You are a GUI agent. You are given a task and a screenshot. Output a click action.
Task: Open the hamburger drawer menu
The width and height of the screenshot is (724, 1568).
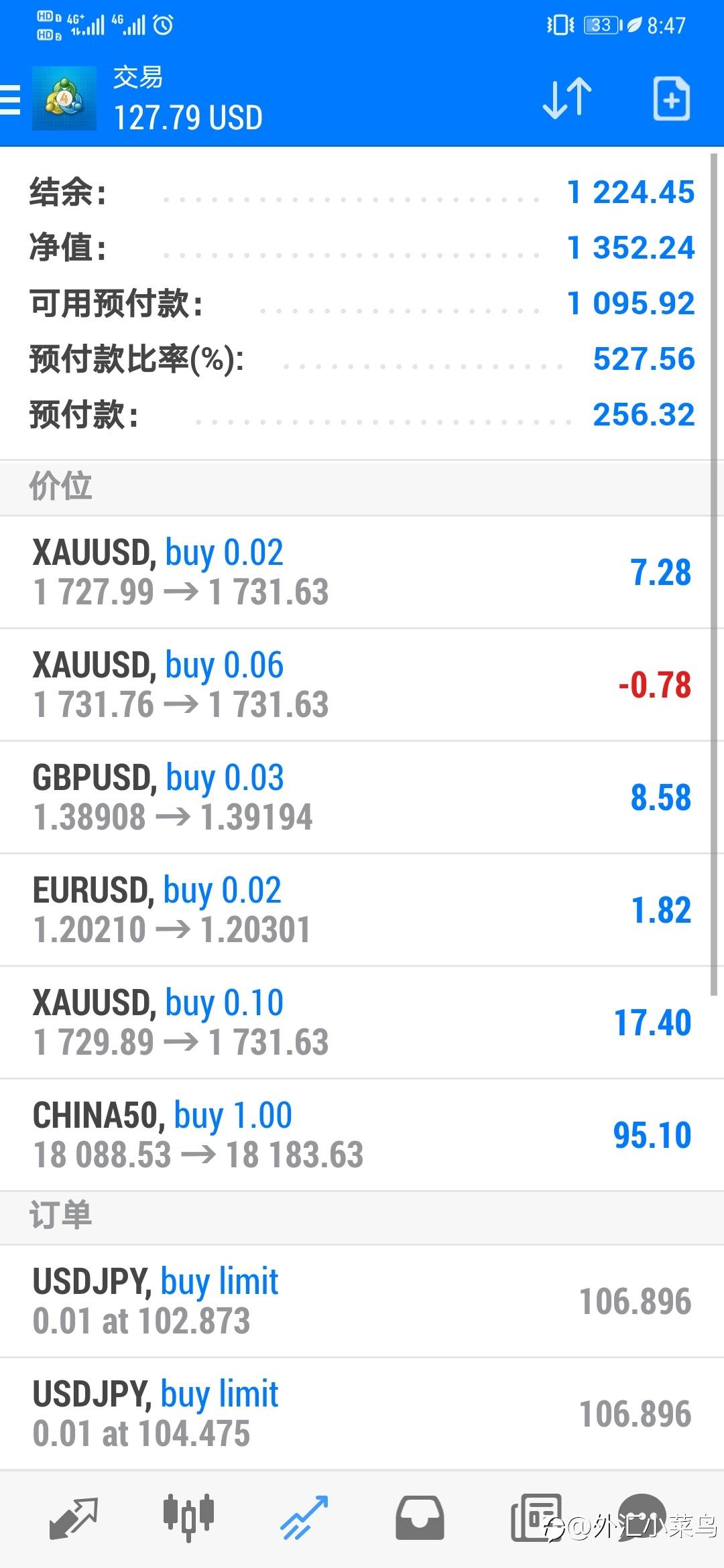[x=10, y=100]
